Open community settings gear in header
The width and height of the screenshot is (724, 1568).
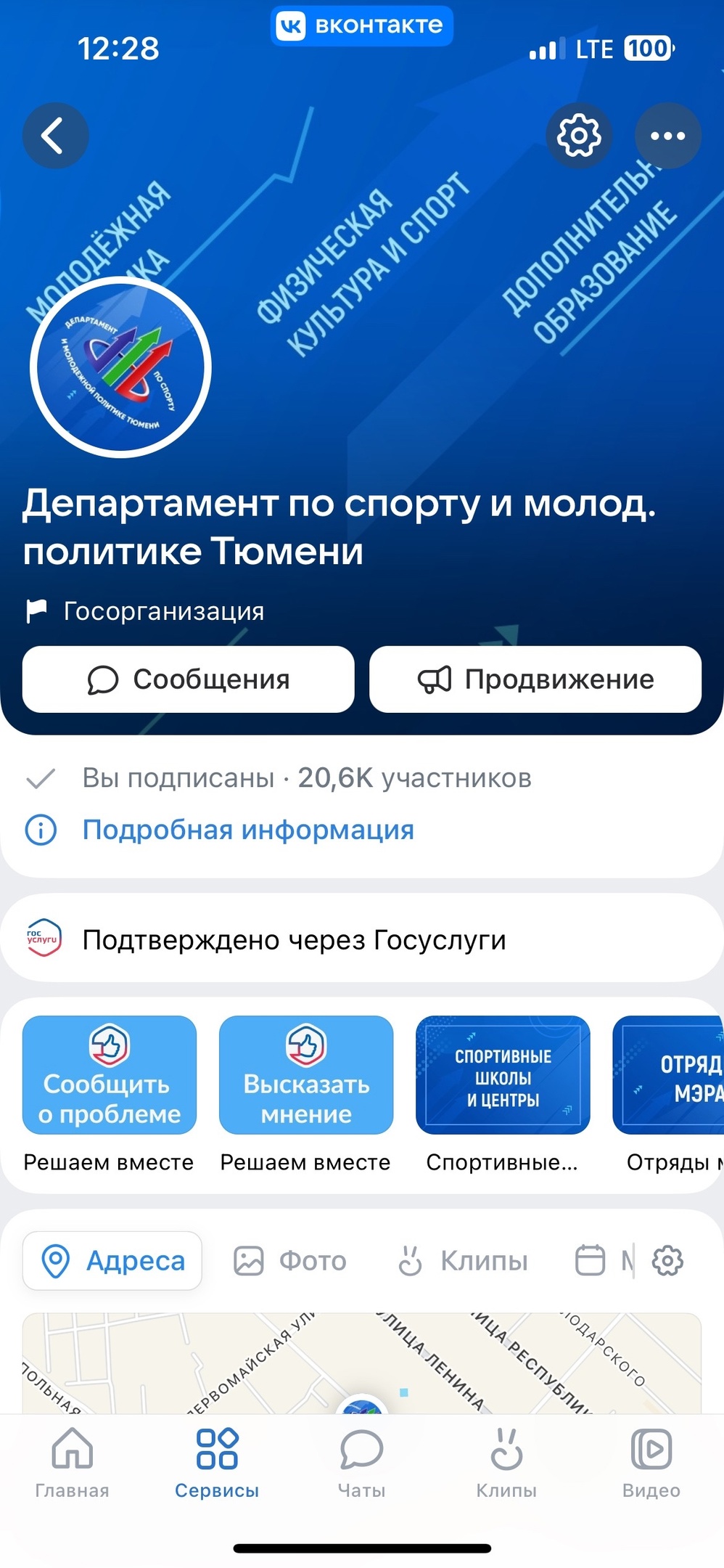(x=578, y=136)
